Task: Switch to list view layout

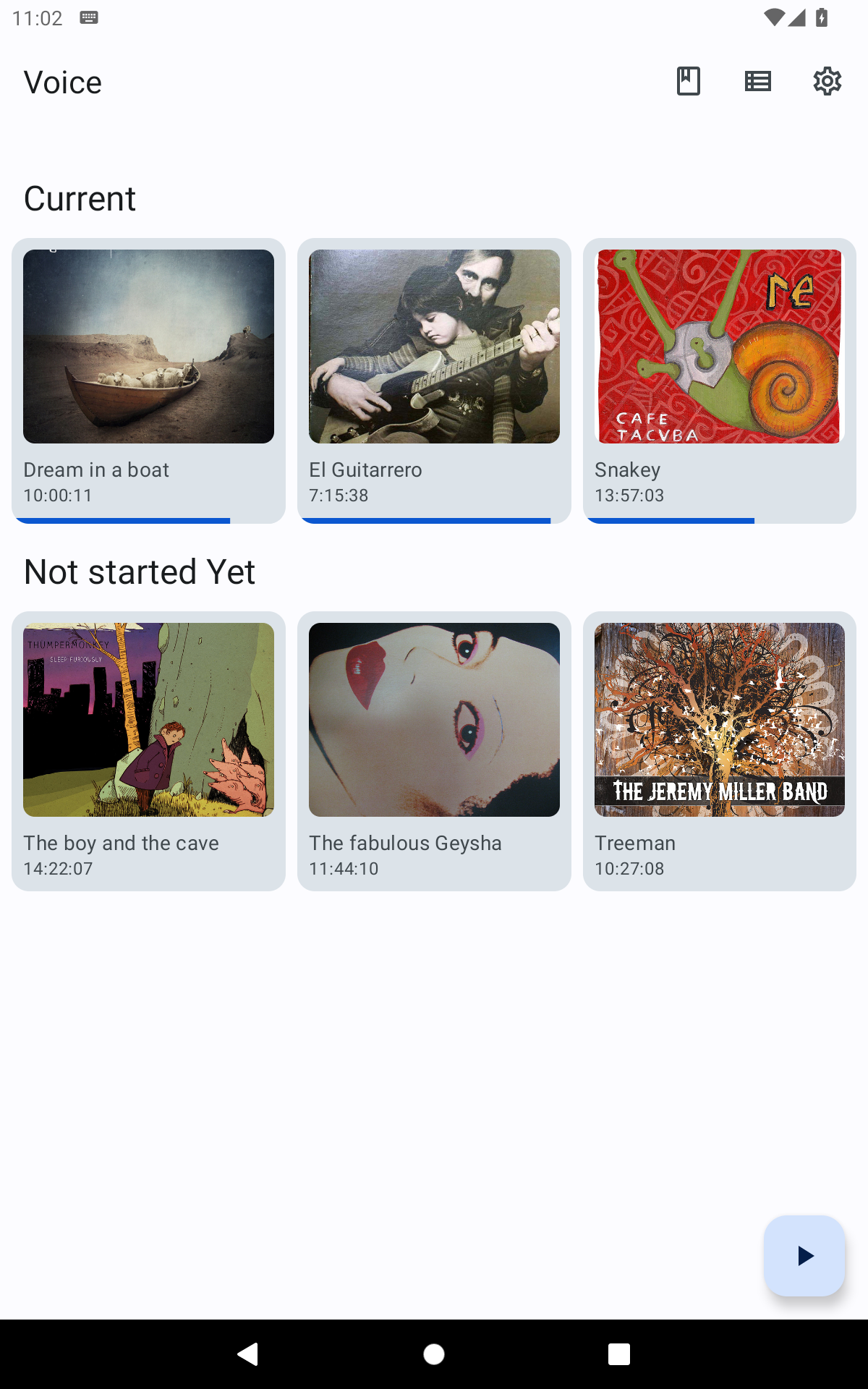Action: tap(757, 81)
